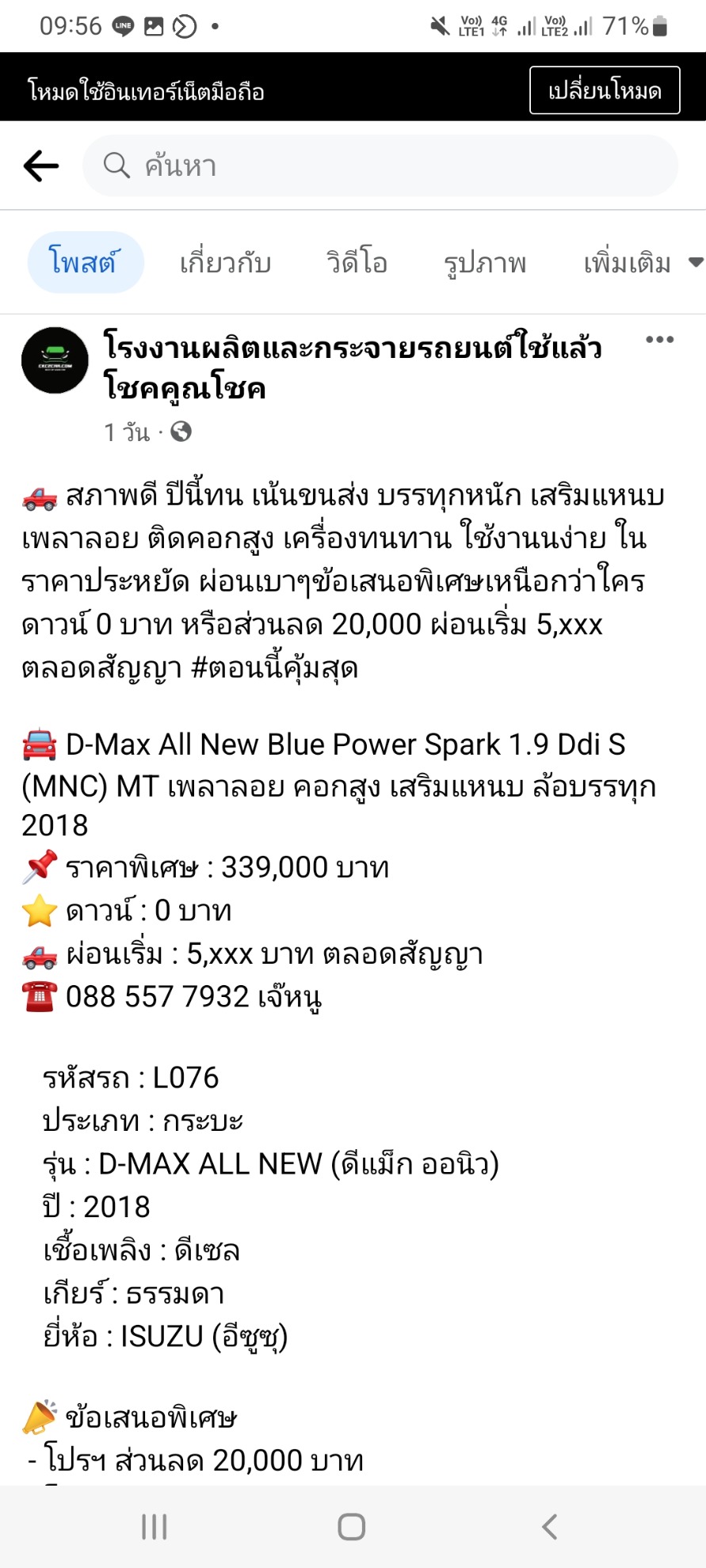706x1568 pixels.
Task: Switch to the เกี่ยวกับ tab
Action: pos(226,262)
